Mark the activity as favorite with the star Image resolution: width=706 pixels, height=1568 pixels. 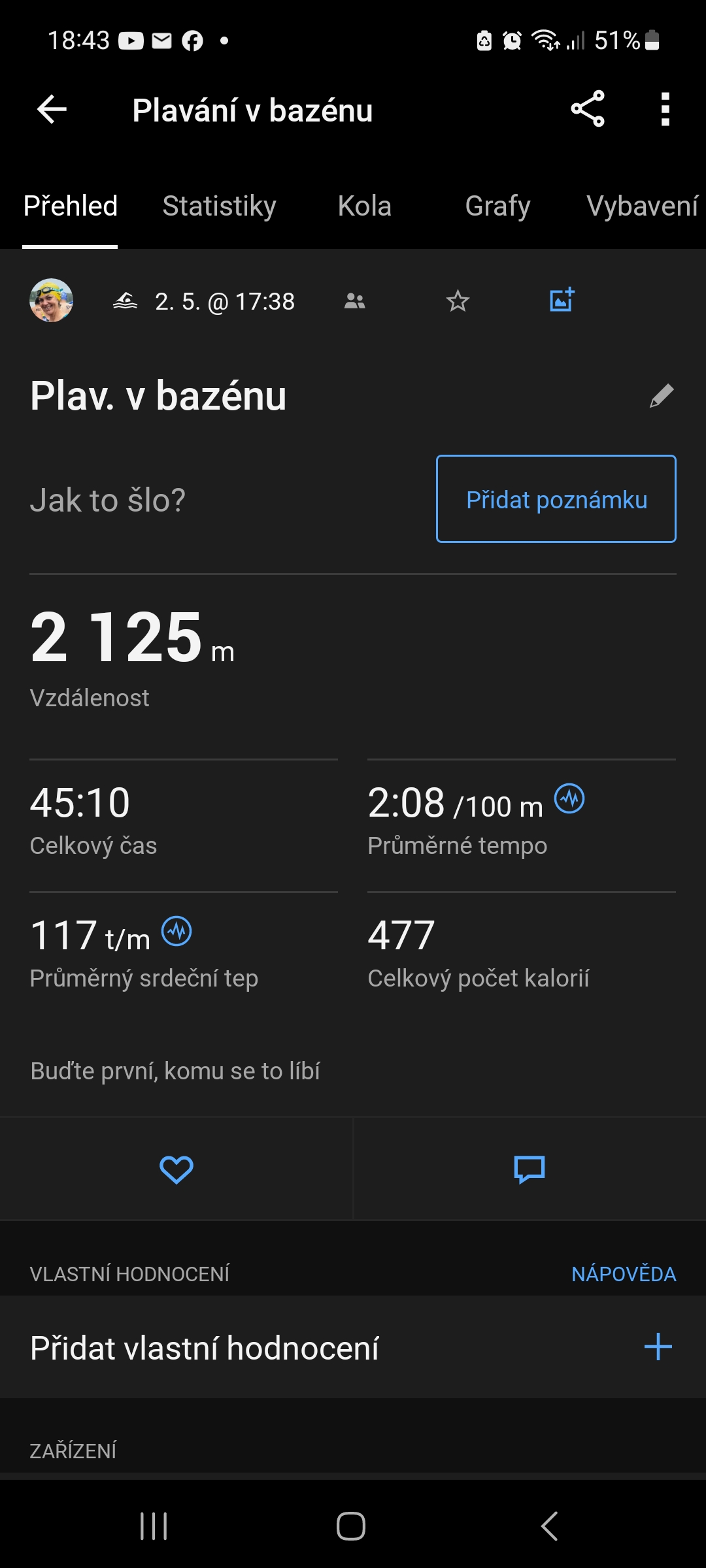458,301
